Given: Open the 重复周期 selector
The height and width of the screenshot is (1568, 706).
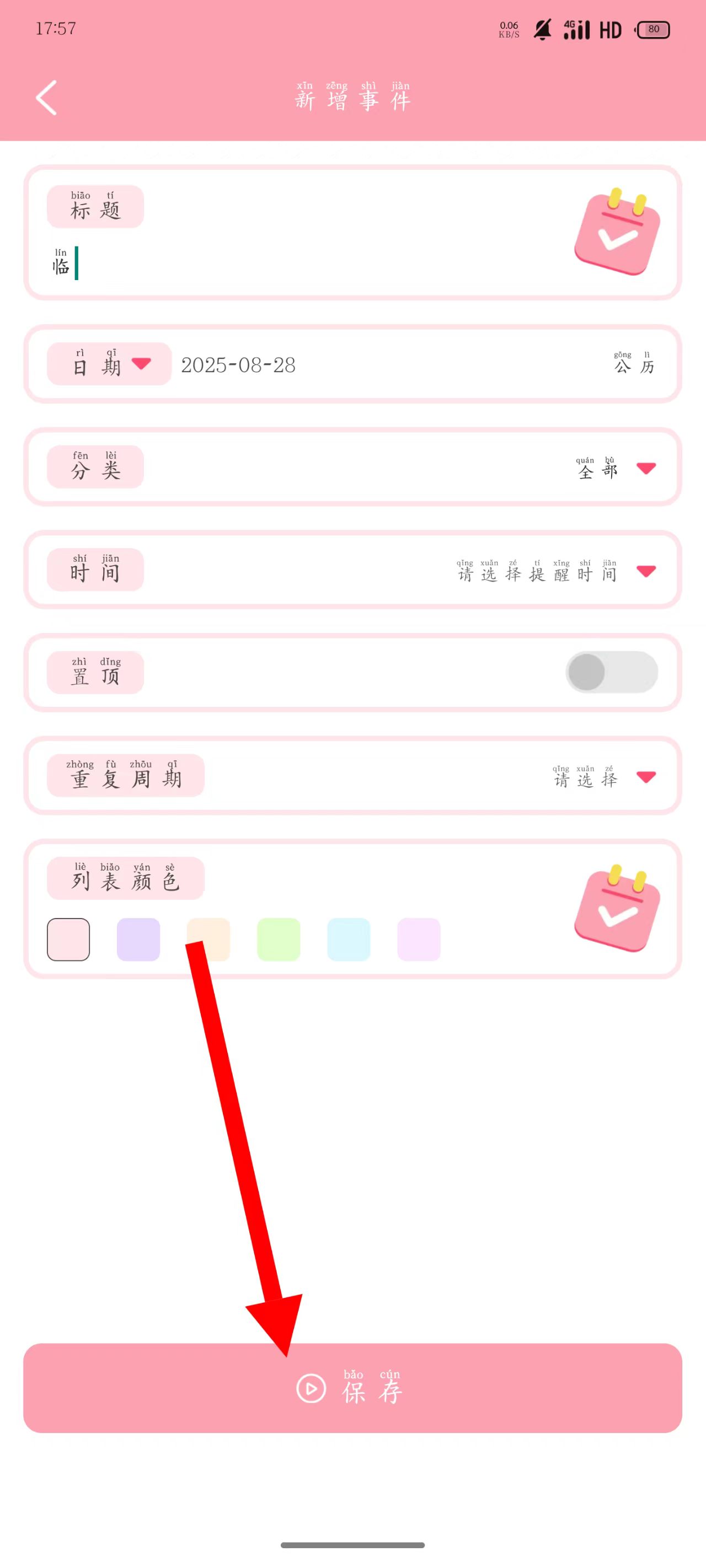Looking at the screenshot, I should [603, 777].
